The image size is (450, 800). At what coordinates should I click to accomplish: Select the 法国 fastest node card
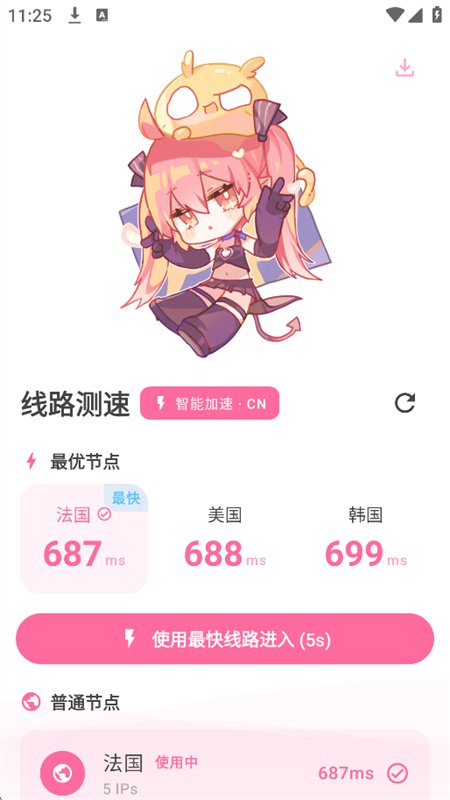pyautogui.click(x=84, y=538)
